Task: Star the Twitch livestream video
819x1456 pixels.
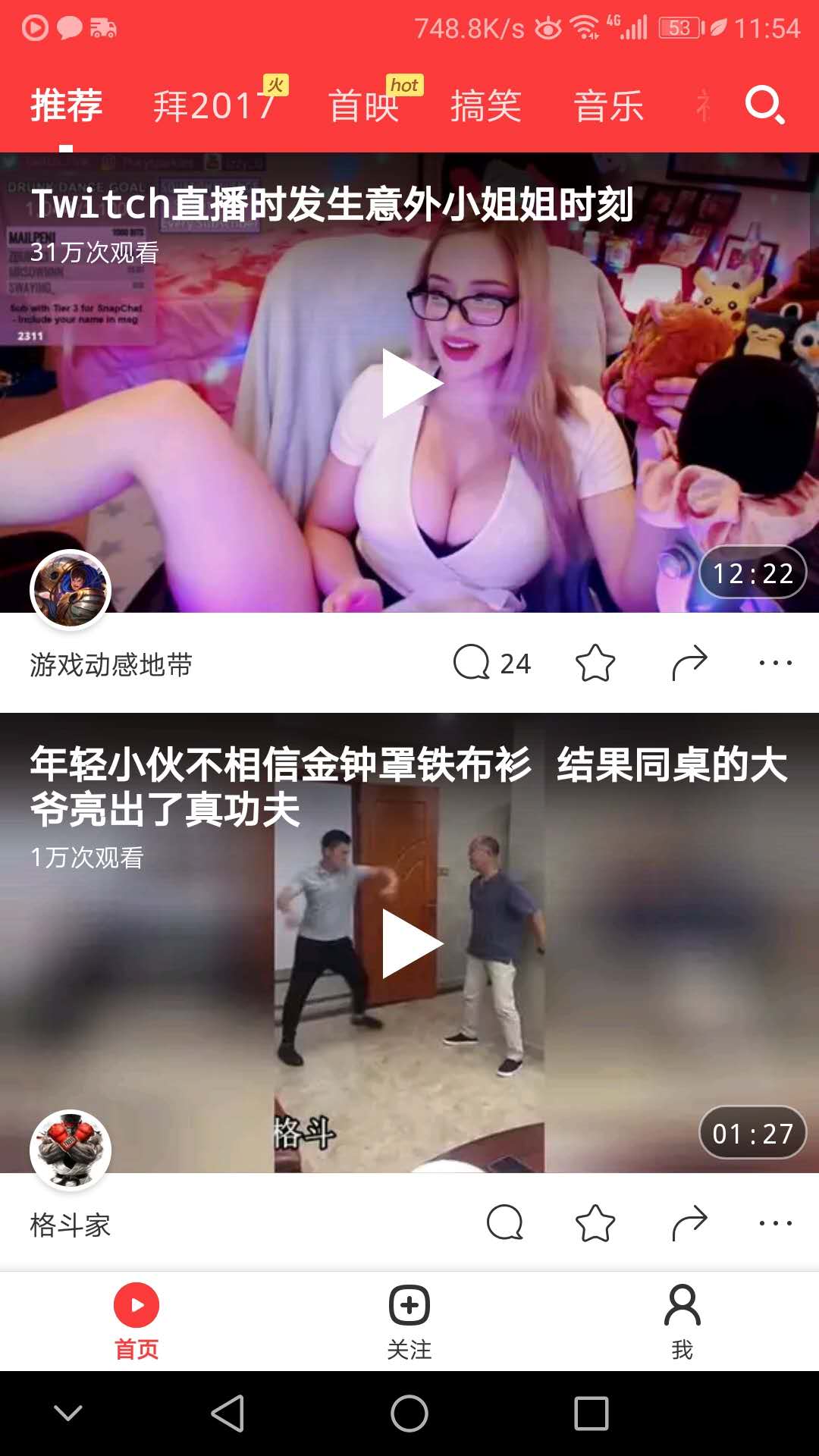Action: [596, 662]
